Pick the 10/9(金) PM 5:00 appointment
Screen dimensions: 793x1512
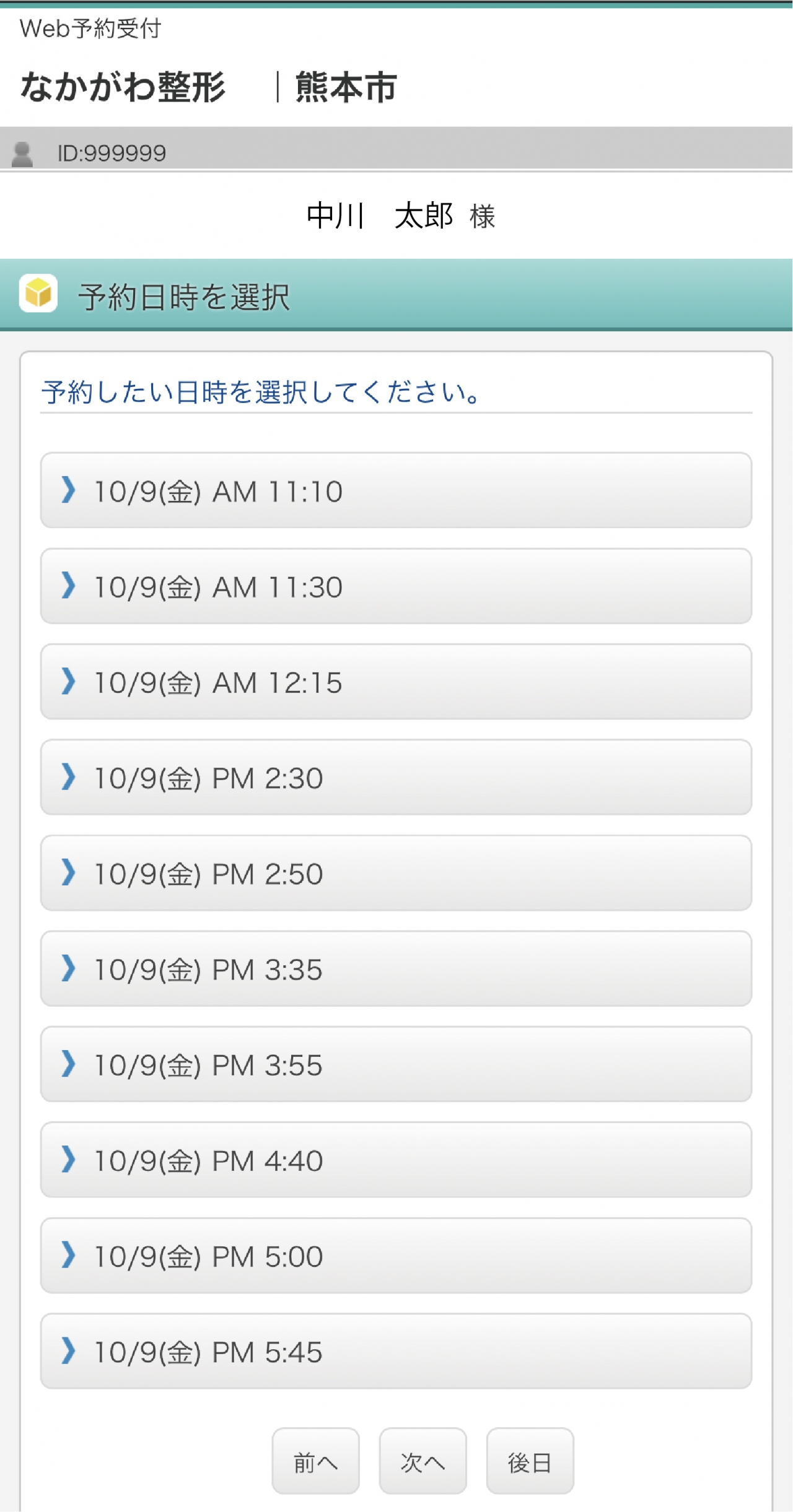(396, 1256)
